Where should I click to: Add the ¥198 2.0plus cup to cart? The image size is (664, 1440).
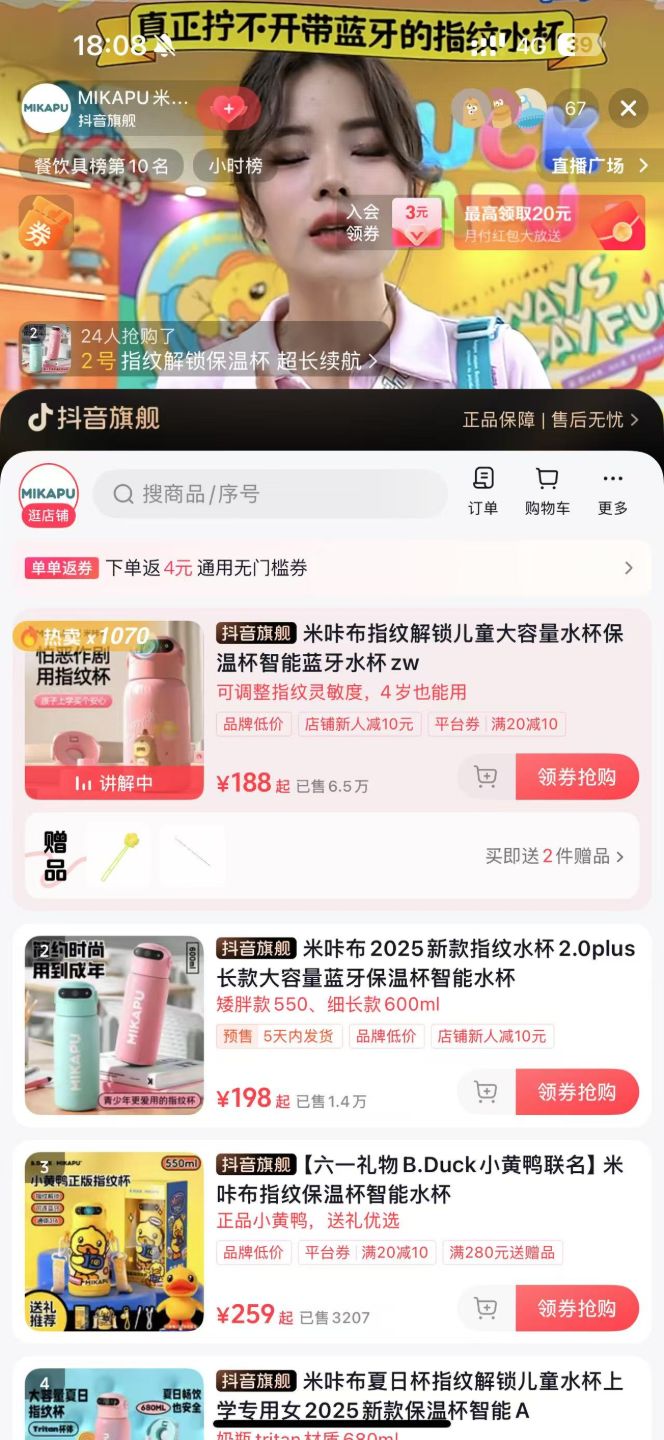pyautogui.click(x=486, y=1092)
